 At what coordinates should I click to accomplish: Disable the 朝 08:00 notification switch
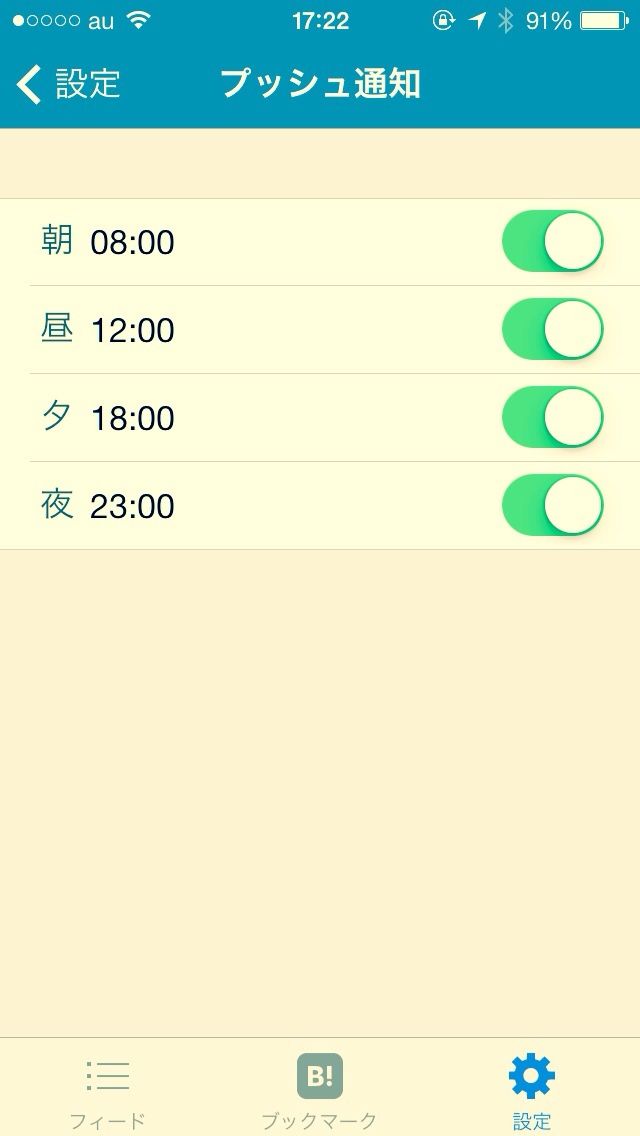tap(552, 242)
